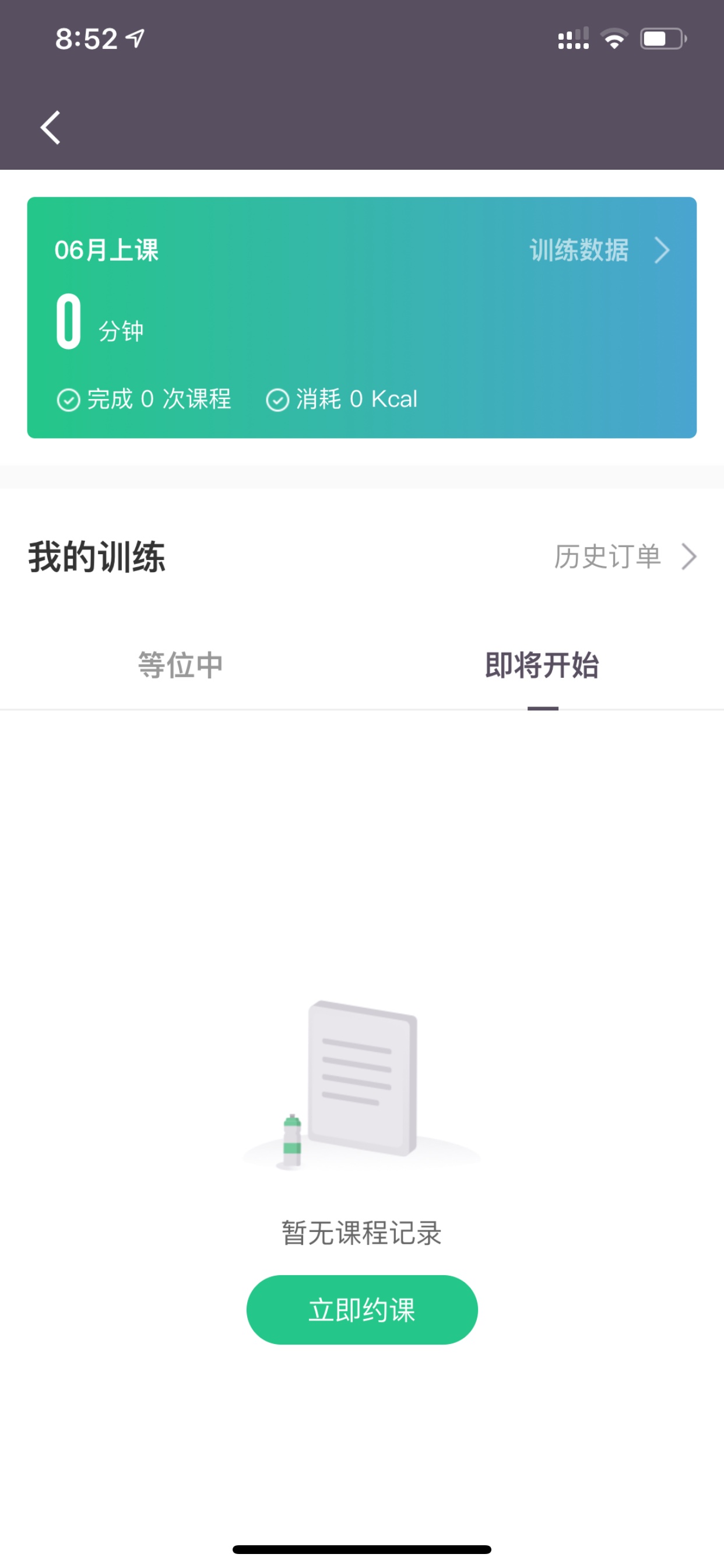Tap the 立即约课 button
The height and width of the screenshot is (1568, 724).
coord(362,1310)
